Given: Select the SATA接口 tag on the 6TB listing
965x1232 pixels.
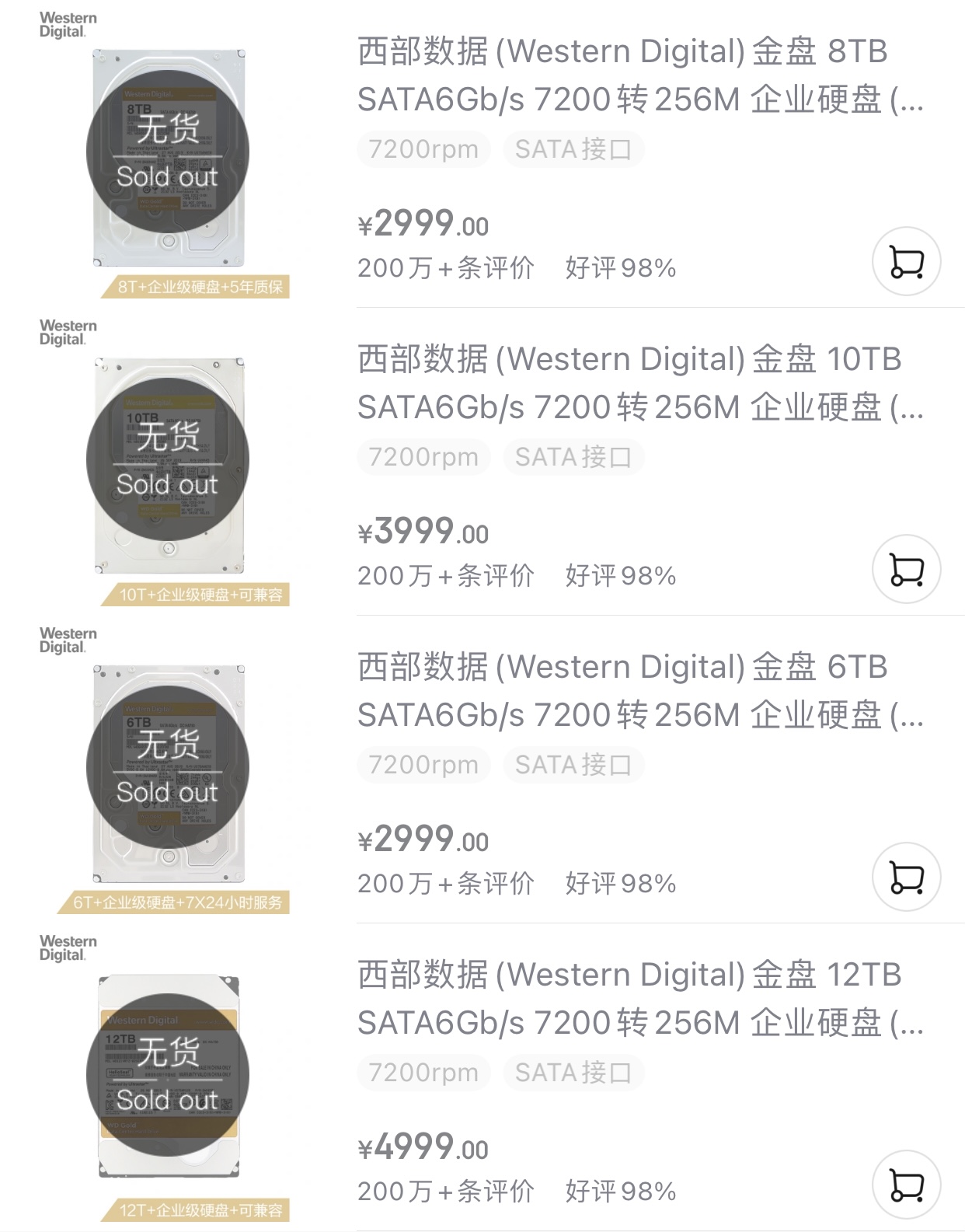Looking at the screenshot, I should tap(574, 764).
